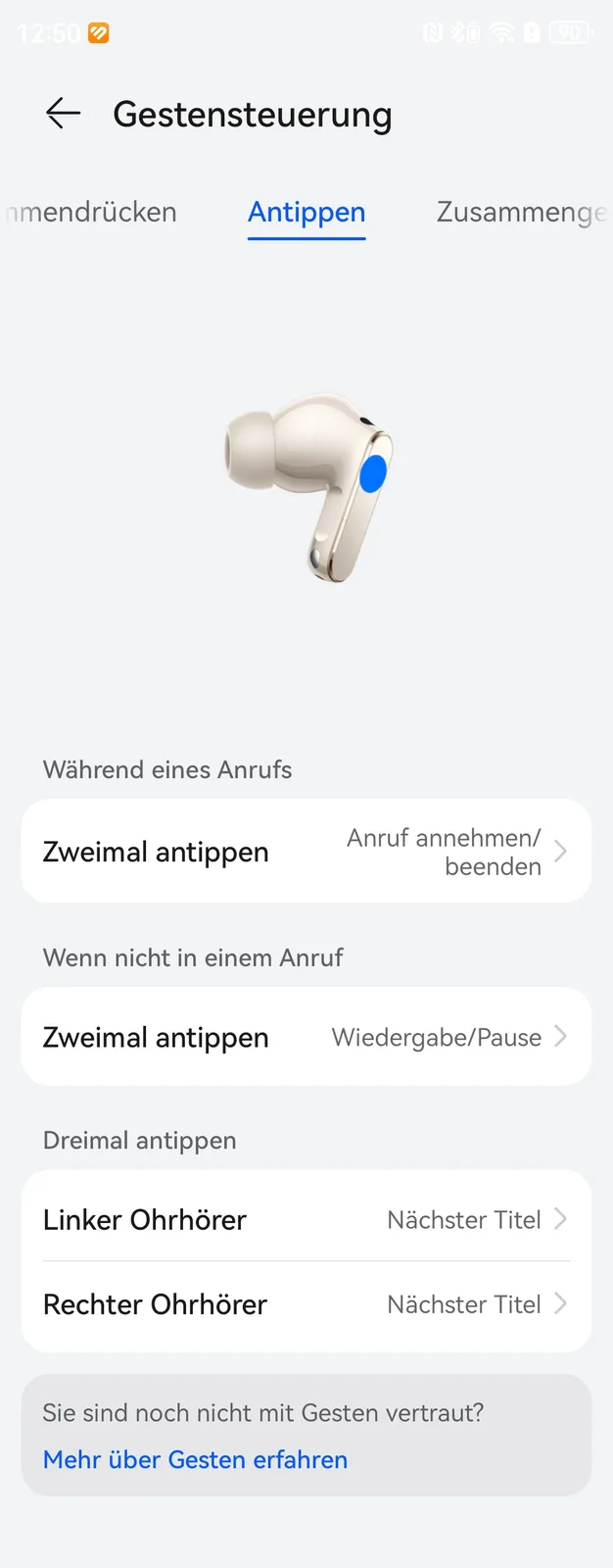Image resolution: width=613 pixels, height=1568 pixels.
Task: Open Zweimal antippen setting for Anruf annehmen/beenden
Action: [306, 852]
